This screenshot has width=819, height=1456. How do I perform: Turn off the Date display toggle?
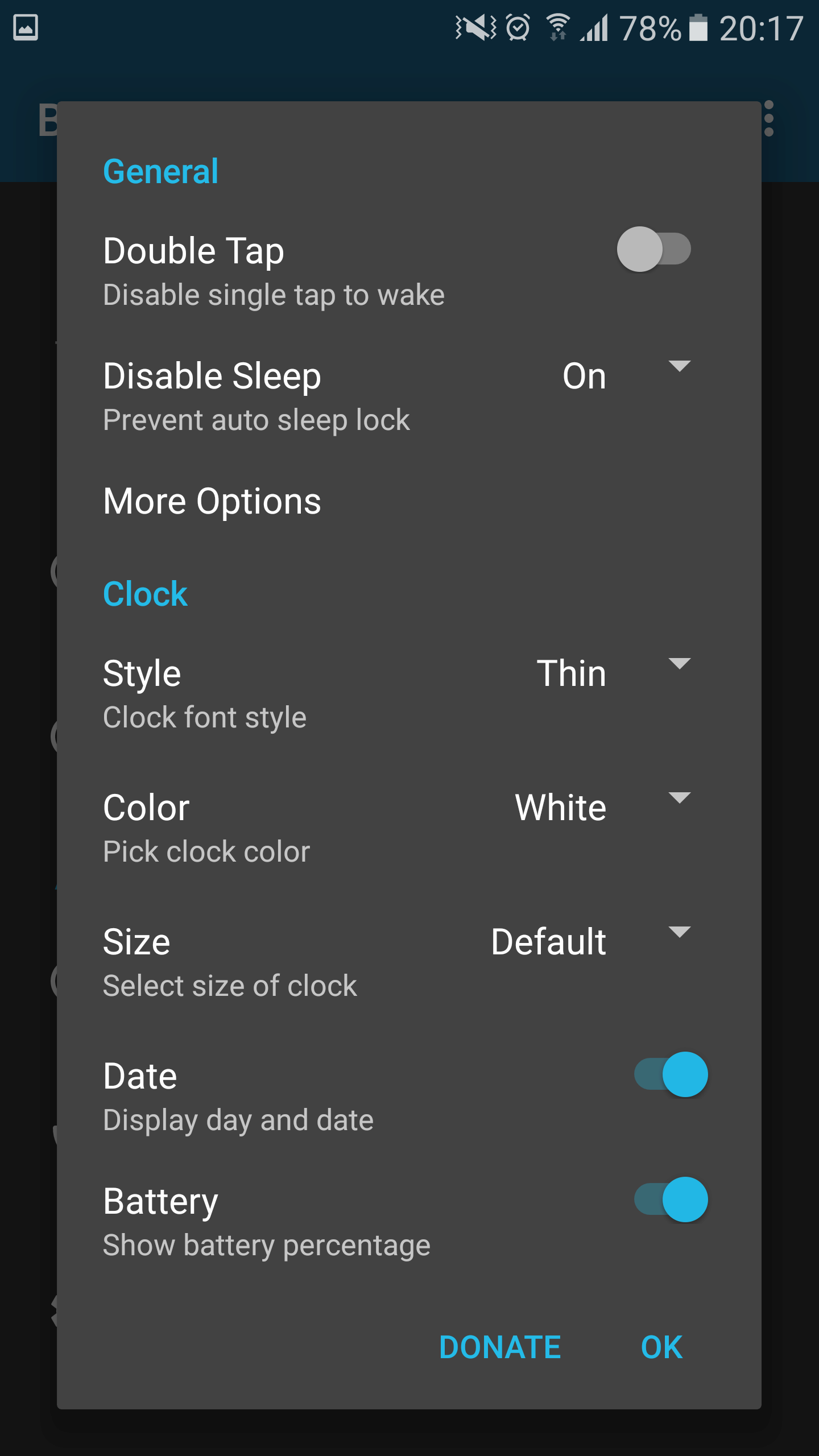coord(671,1074)
